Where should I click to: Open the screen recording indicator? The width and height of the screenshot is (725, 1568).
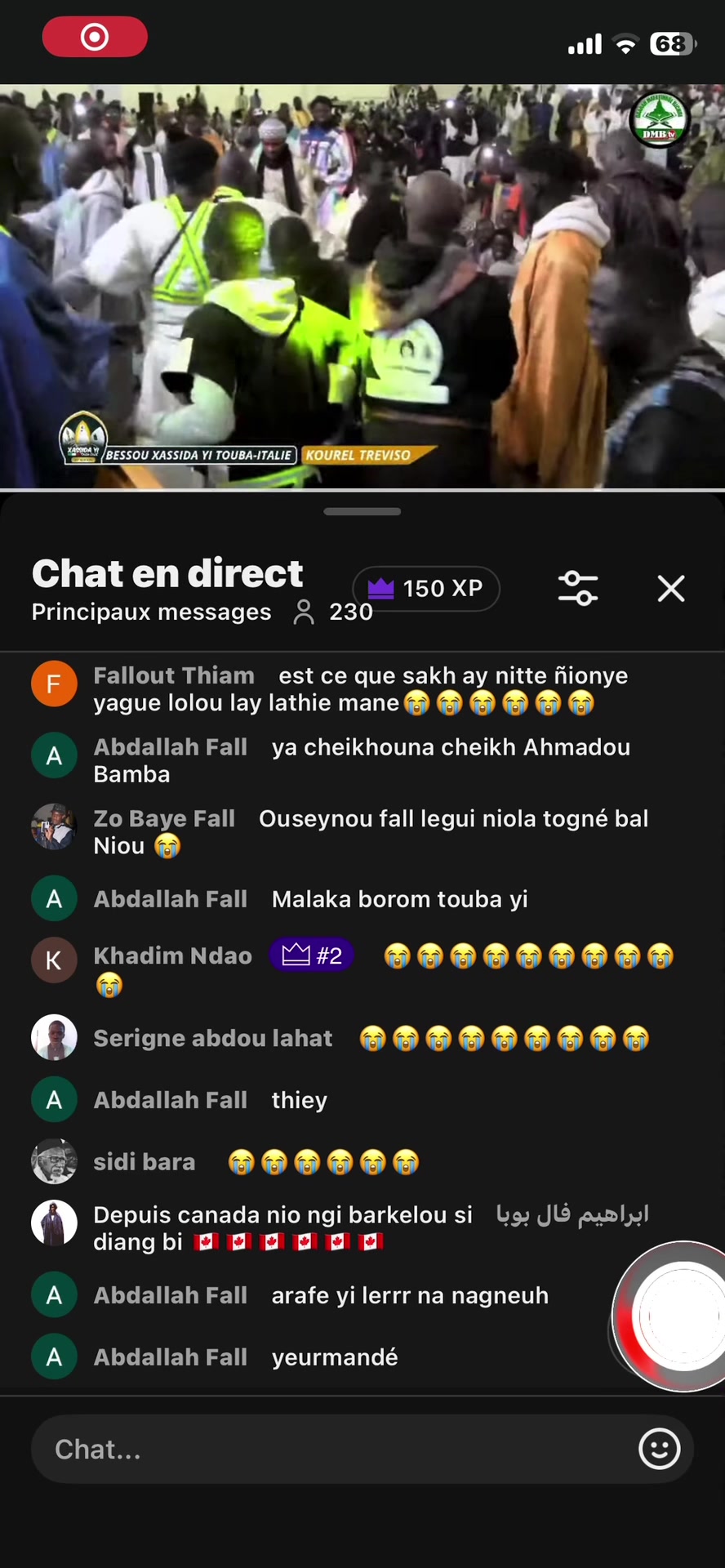tap(95, 37)
